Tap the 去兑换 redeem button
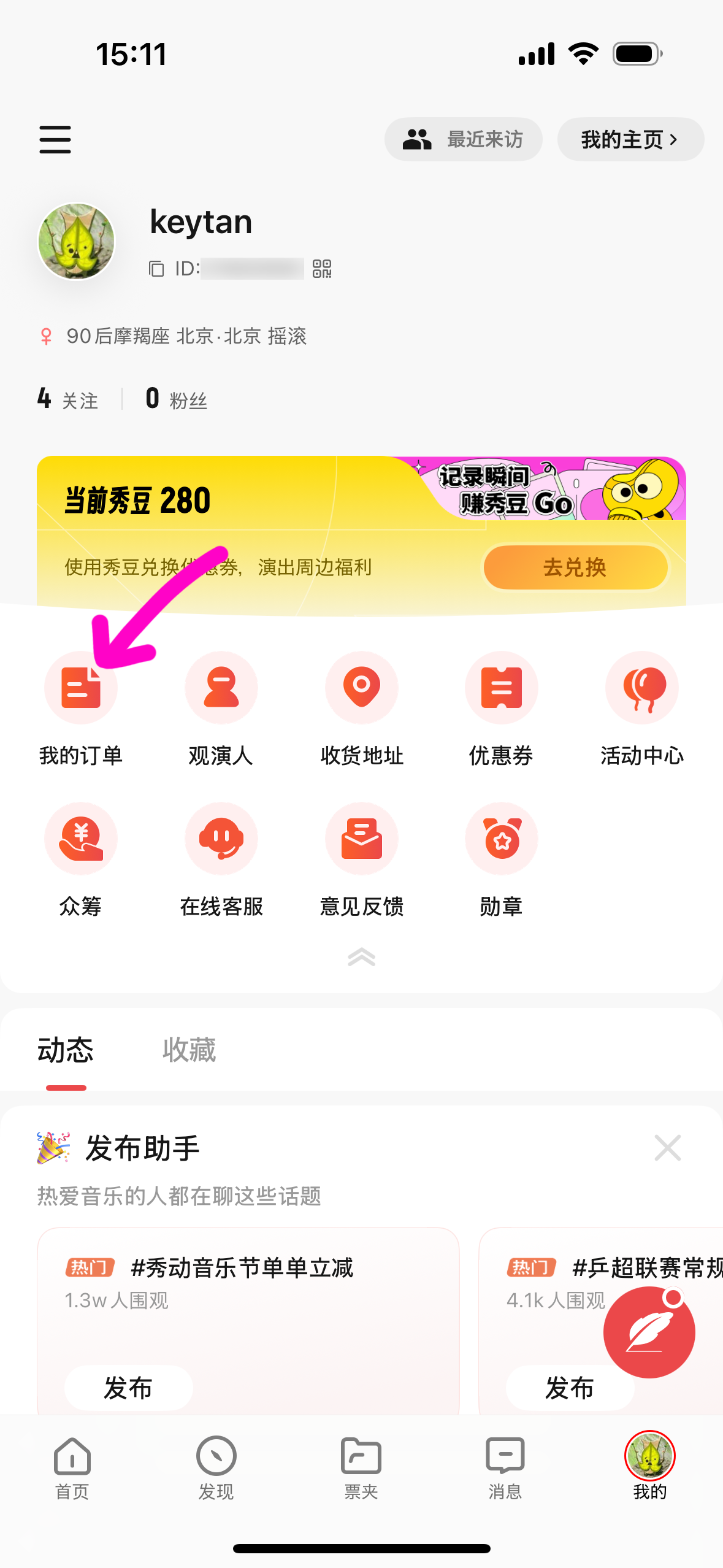Image resolution: width=723 pixels, height=1568 pixels. pos(575,567)
